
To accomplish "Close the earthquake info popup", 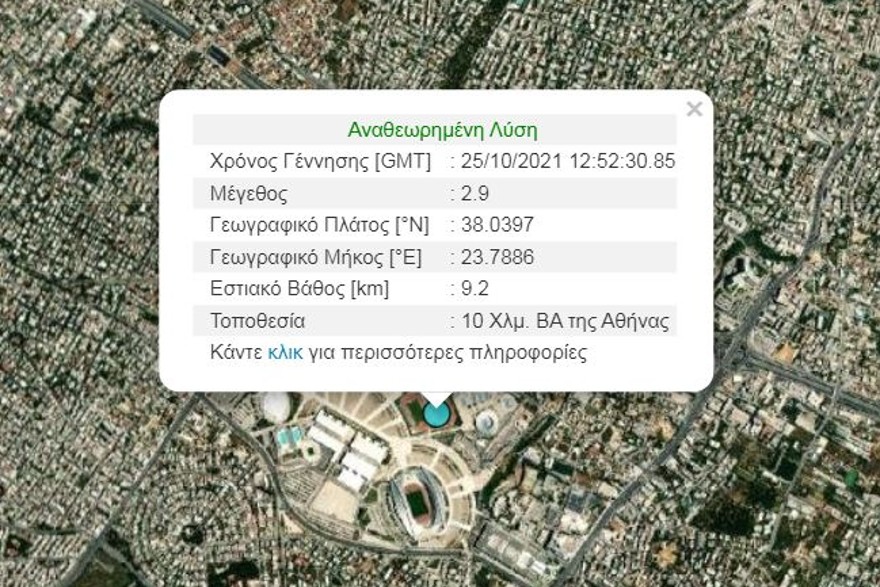I will (694, 109).
